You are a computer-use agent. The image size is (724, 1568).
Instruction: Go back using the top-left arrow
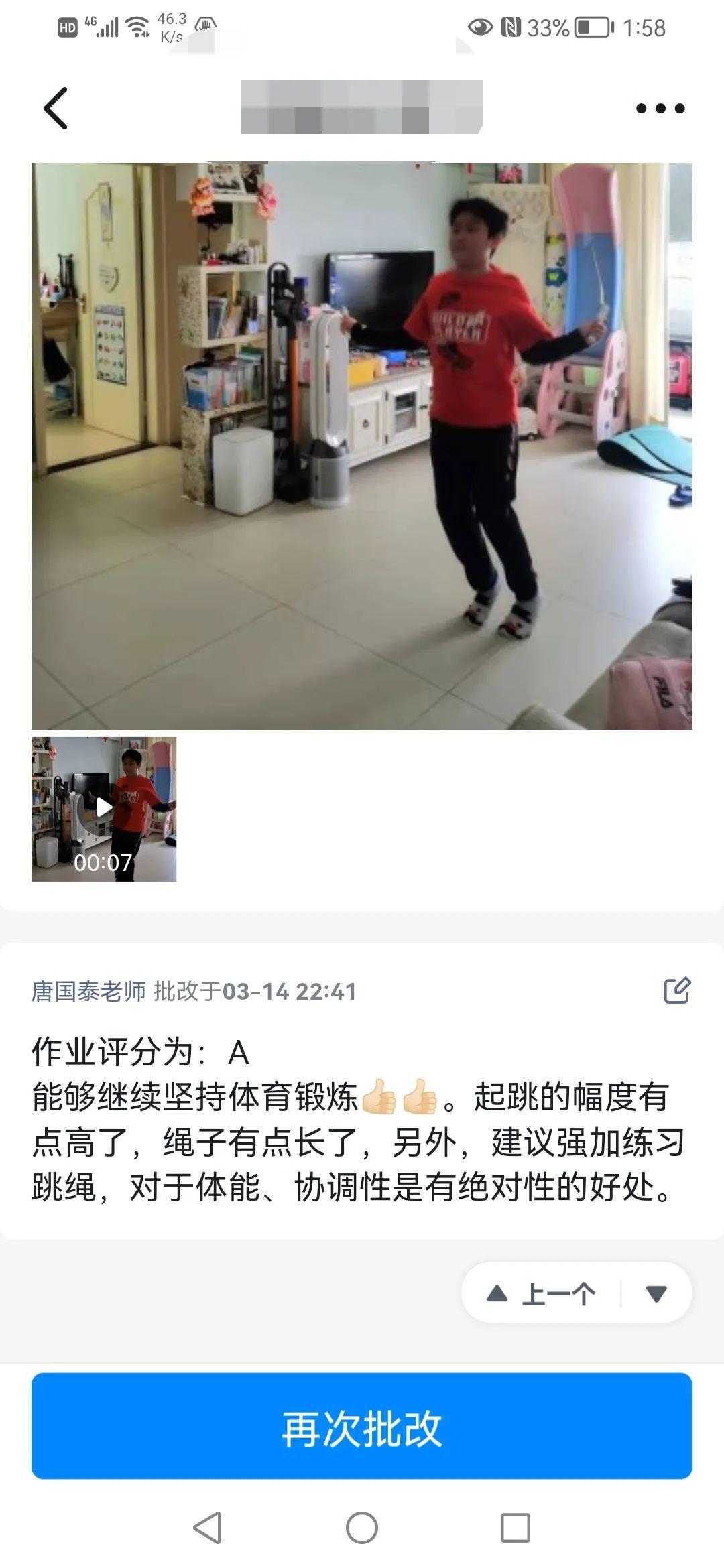56,108
